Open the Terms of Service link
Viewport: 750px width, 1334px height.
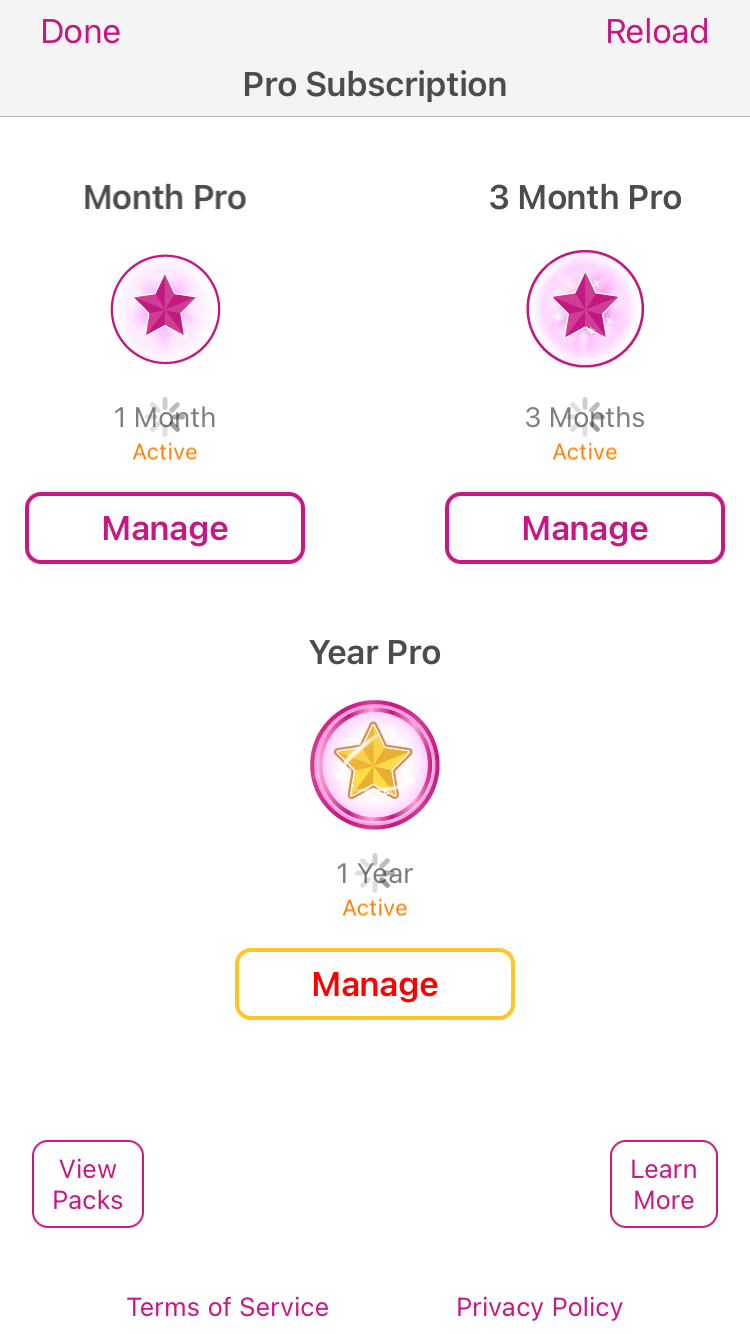click(228, 1307)
